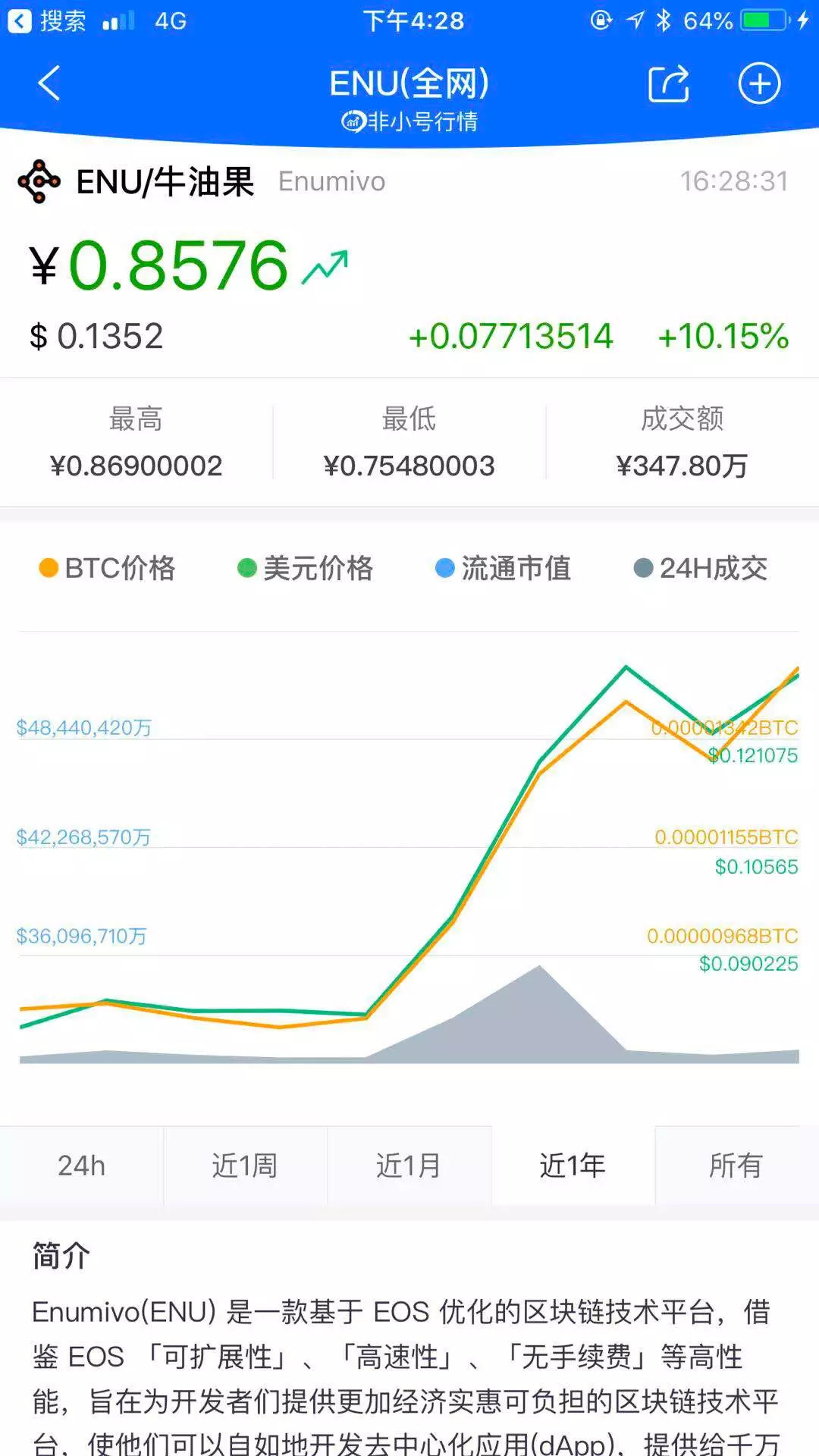This screenshot has height=1456, width=819.
Task: Toggle the 24H成交 chart series
Action: (701, 568)
